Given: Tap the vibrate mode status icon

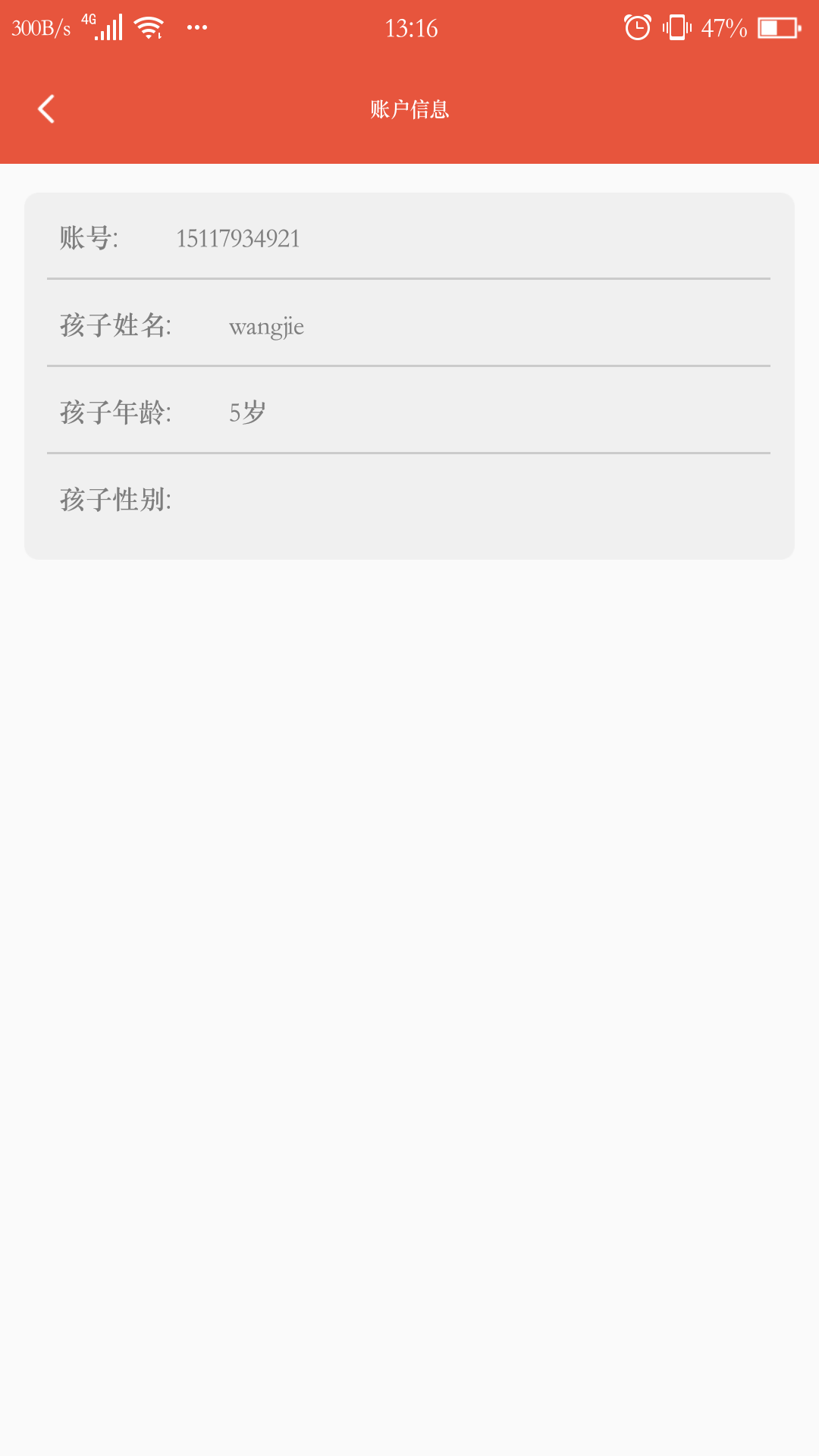Looking at the screenshot, I should [675, 28].
